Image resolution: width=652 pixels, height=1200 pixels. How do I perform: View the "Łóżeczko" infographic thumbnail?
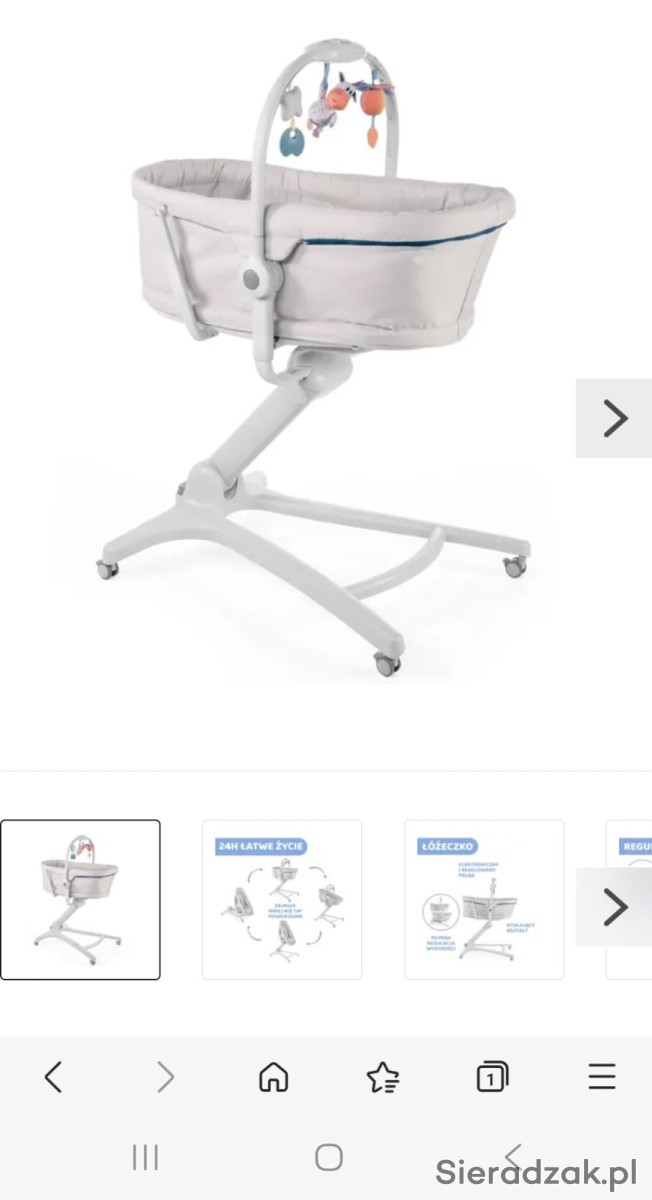484,899
